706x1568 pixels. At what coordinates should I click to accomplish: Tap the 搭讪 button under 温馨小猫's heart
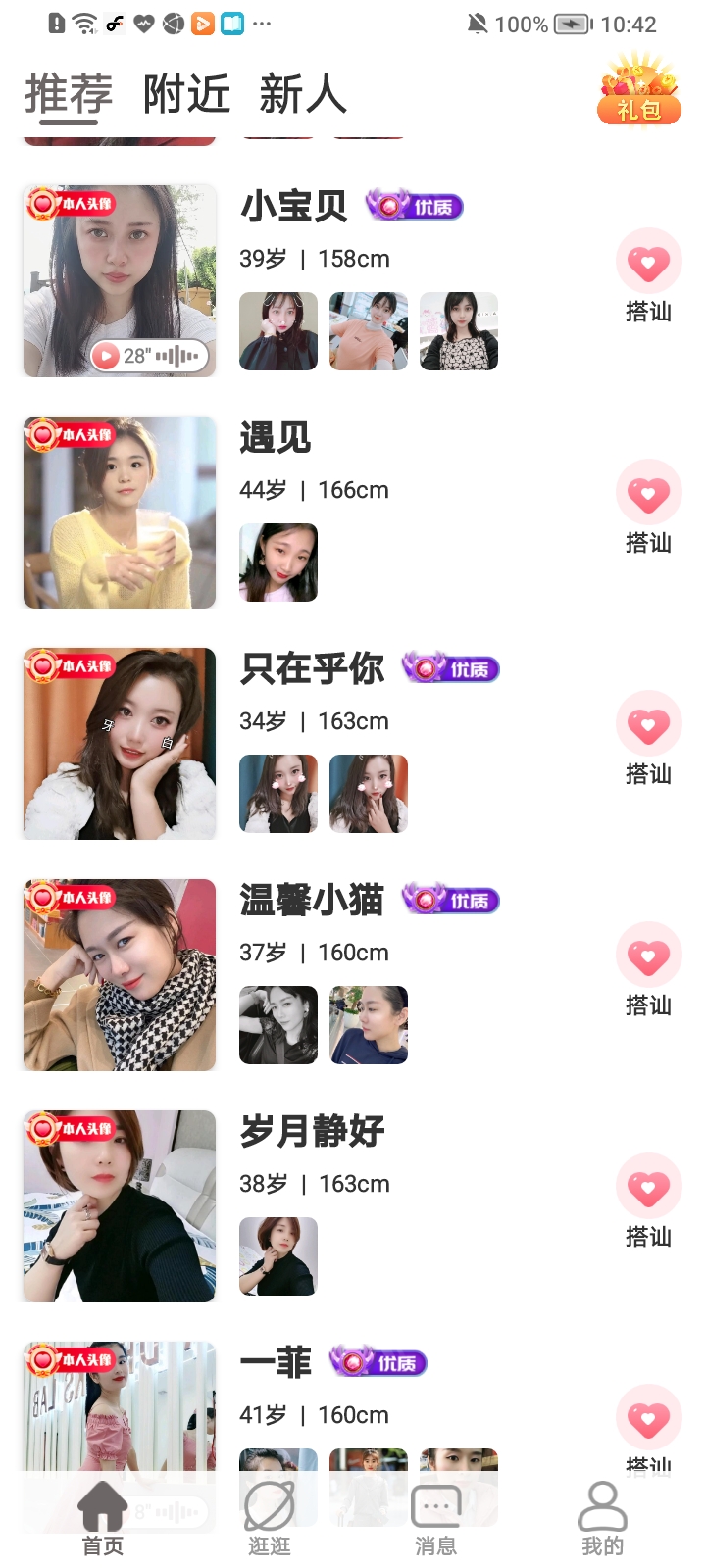(648, 1004)
